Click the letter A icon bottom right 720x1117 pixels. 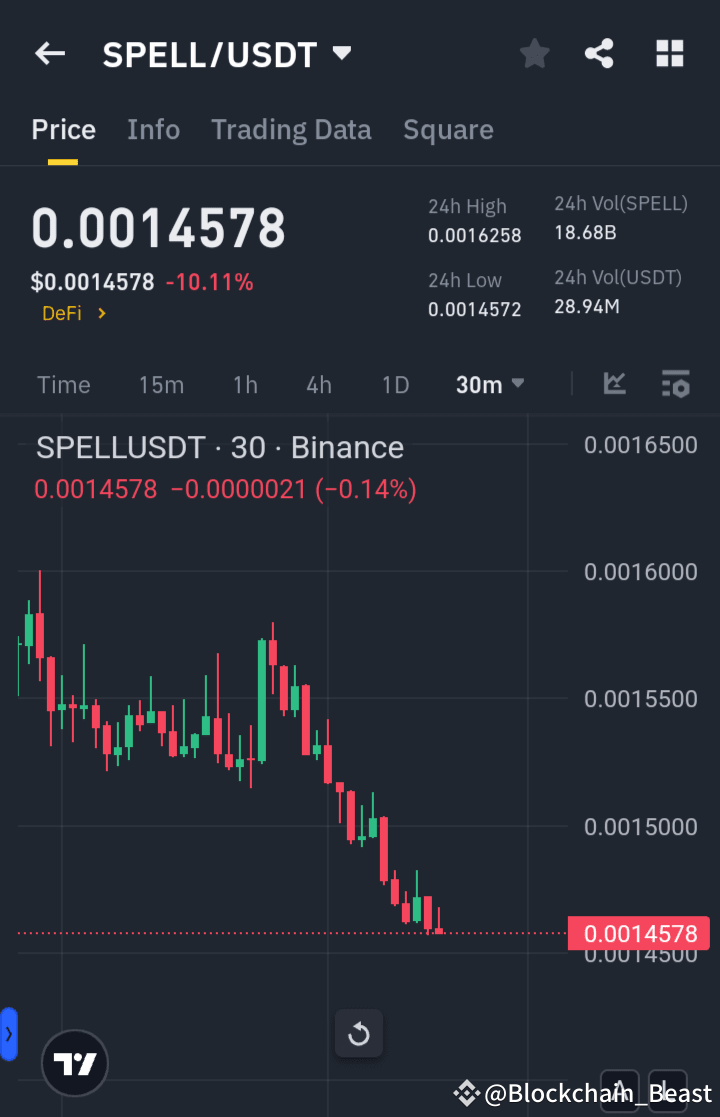(x=620, y=1090)
